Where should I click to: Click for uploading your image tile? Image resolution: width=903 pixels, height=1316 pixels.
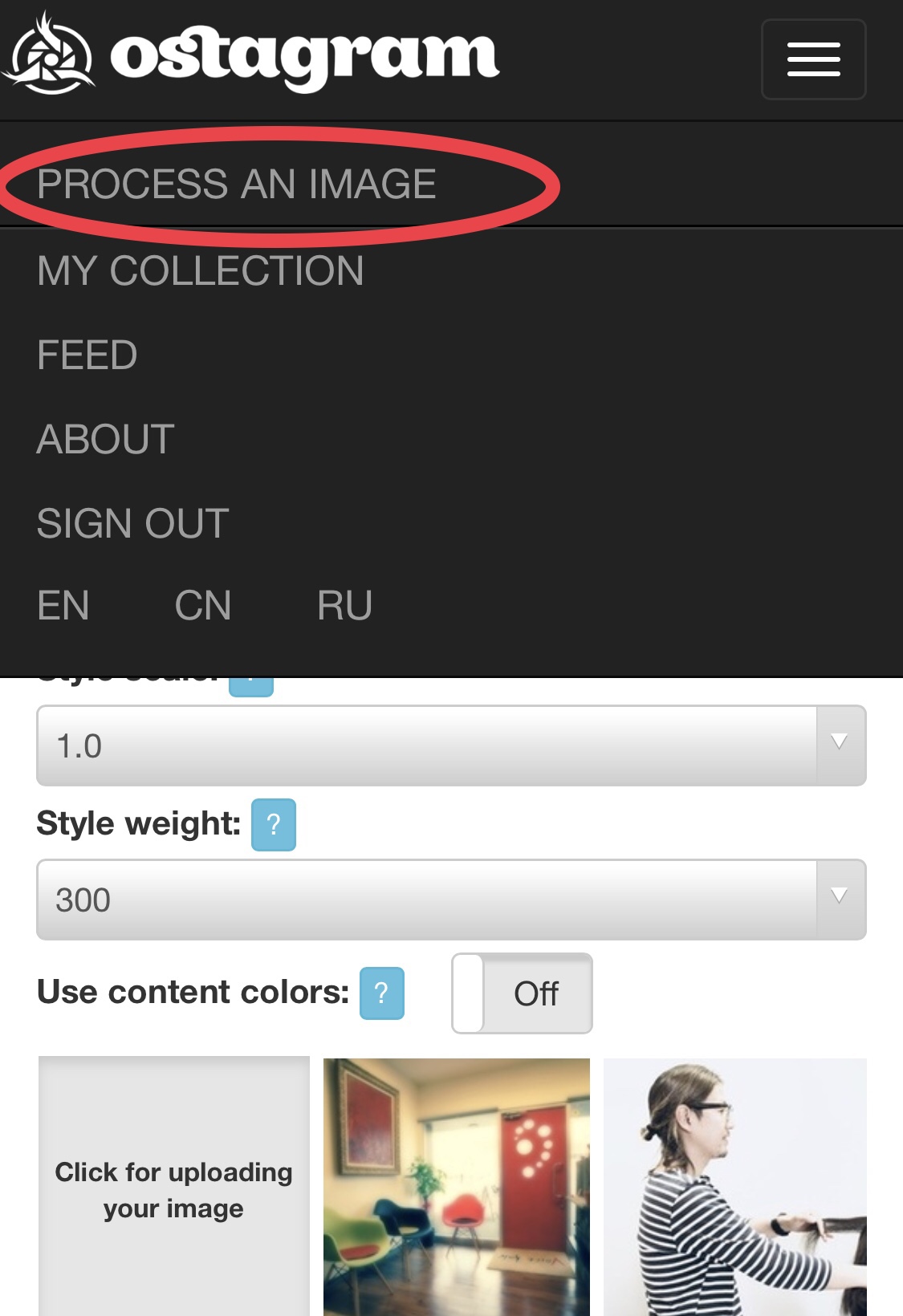click(173, 1188)
